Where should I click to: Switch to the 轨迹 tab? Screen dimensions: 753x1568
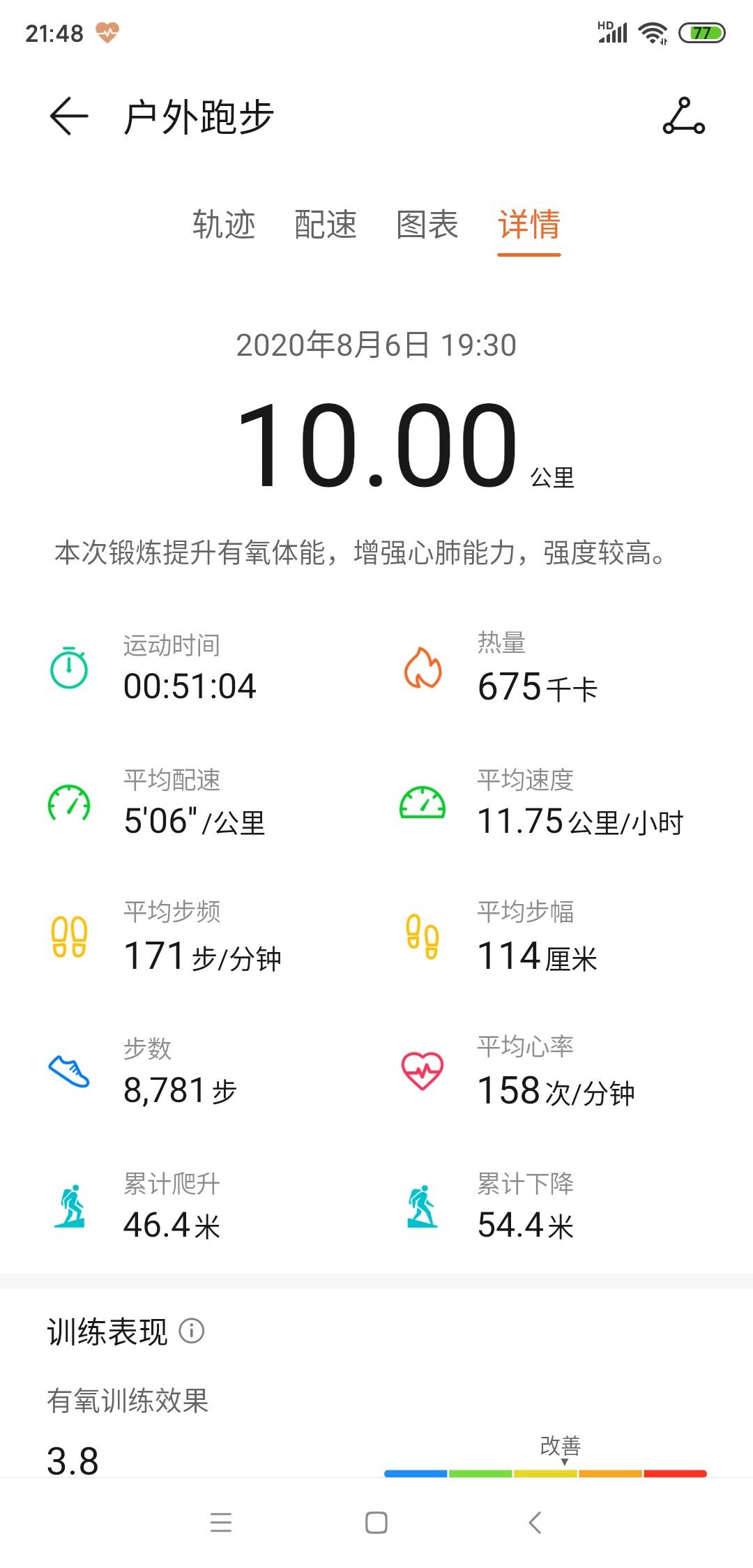pyautogui.click(x=224, y=225)
